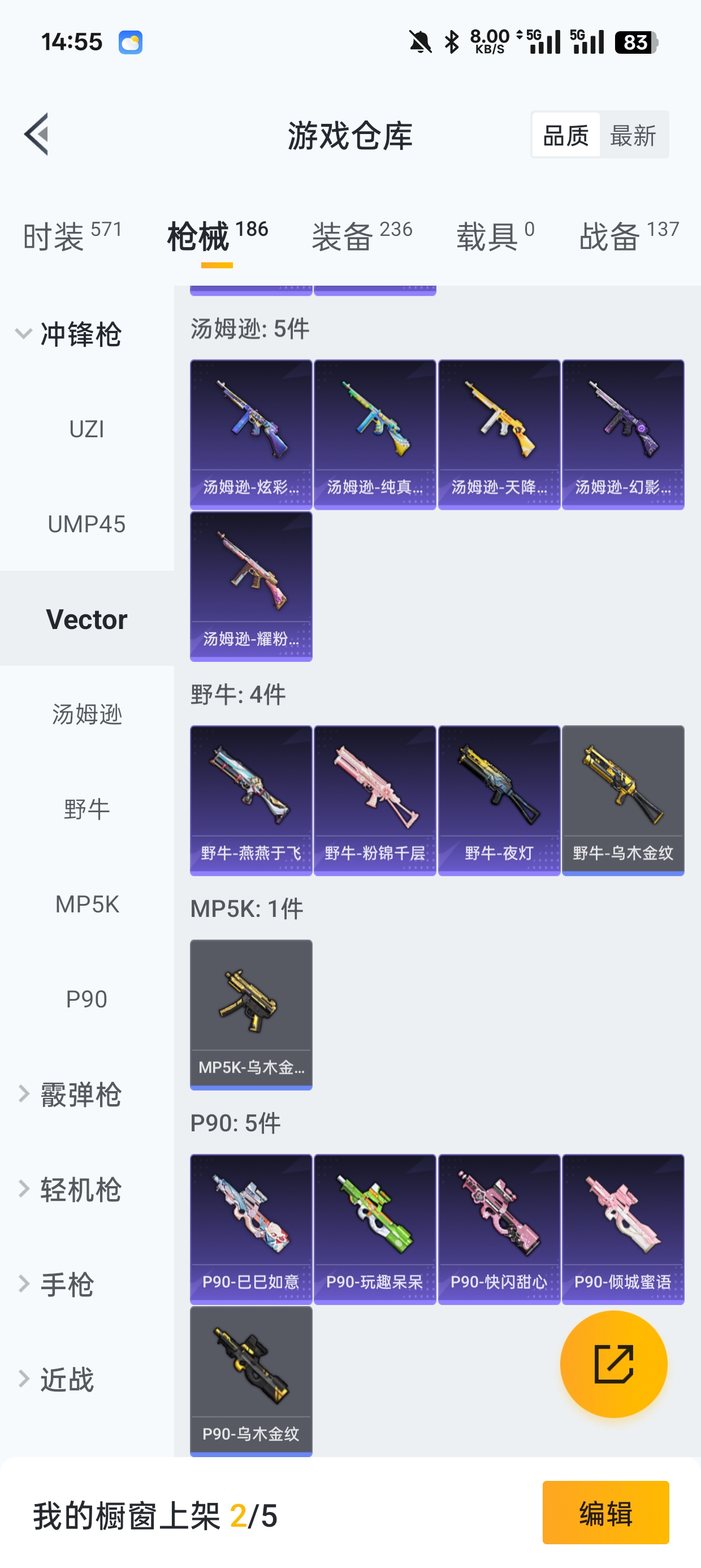
Task: Tap the 编辑 button
Action: [605, 1513]
